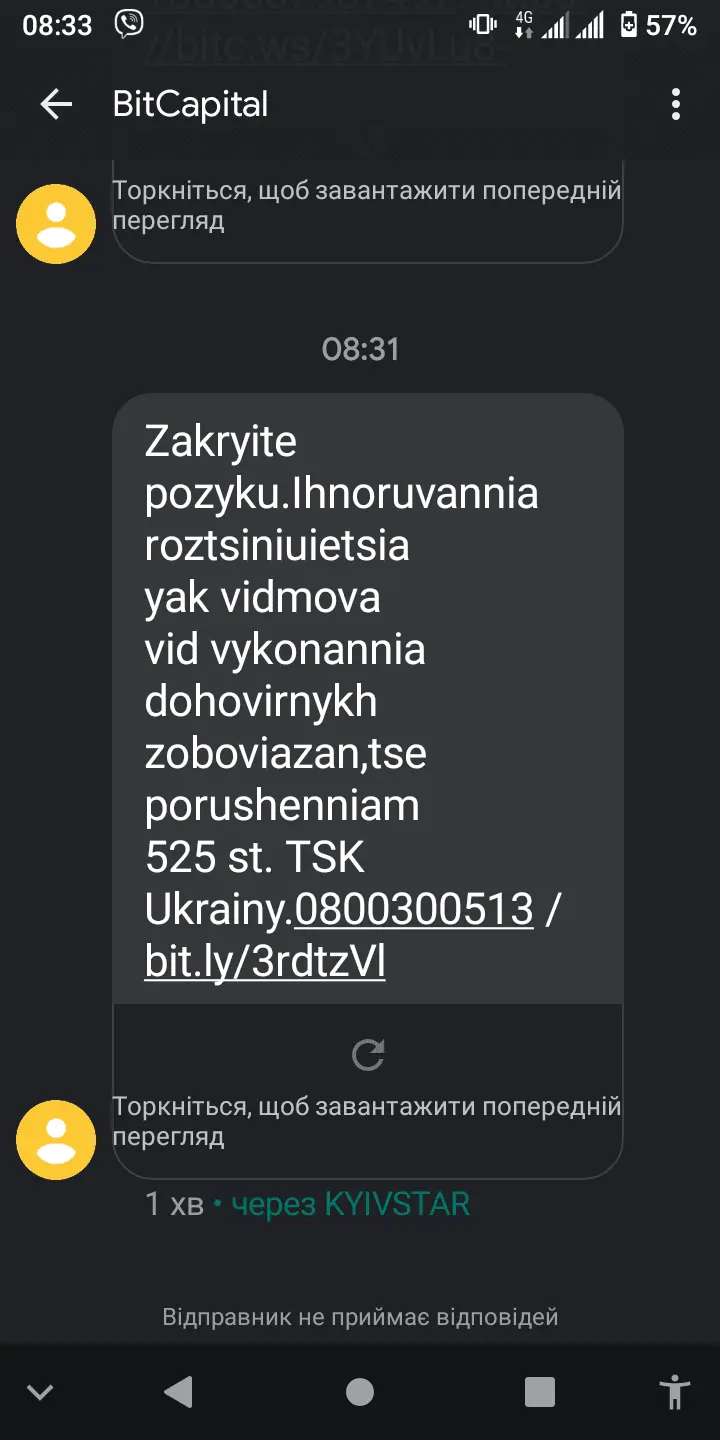Hide the navigation bar with down chevron
This screenshot has width=720, height=1440.
click(x=40, y=1391)
